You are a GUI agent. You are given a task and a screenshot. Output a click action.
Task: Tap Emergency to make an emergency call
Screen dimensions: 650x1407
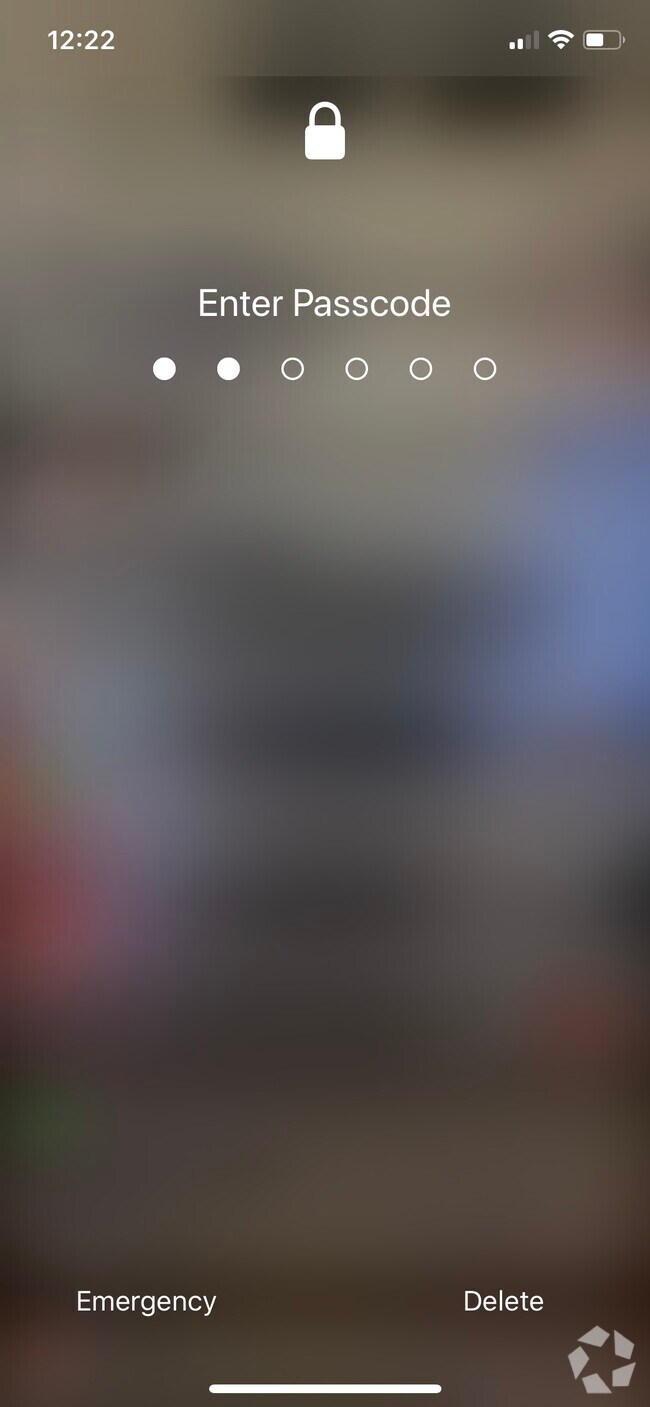pos(146,1301)
